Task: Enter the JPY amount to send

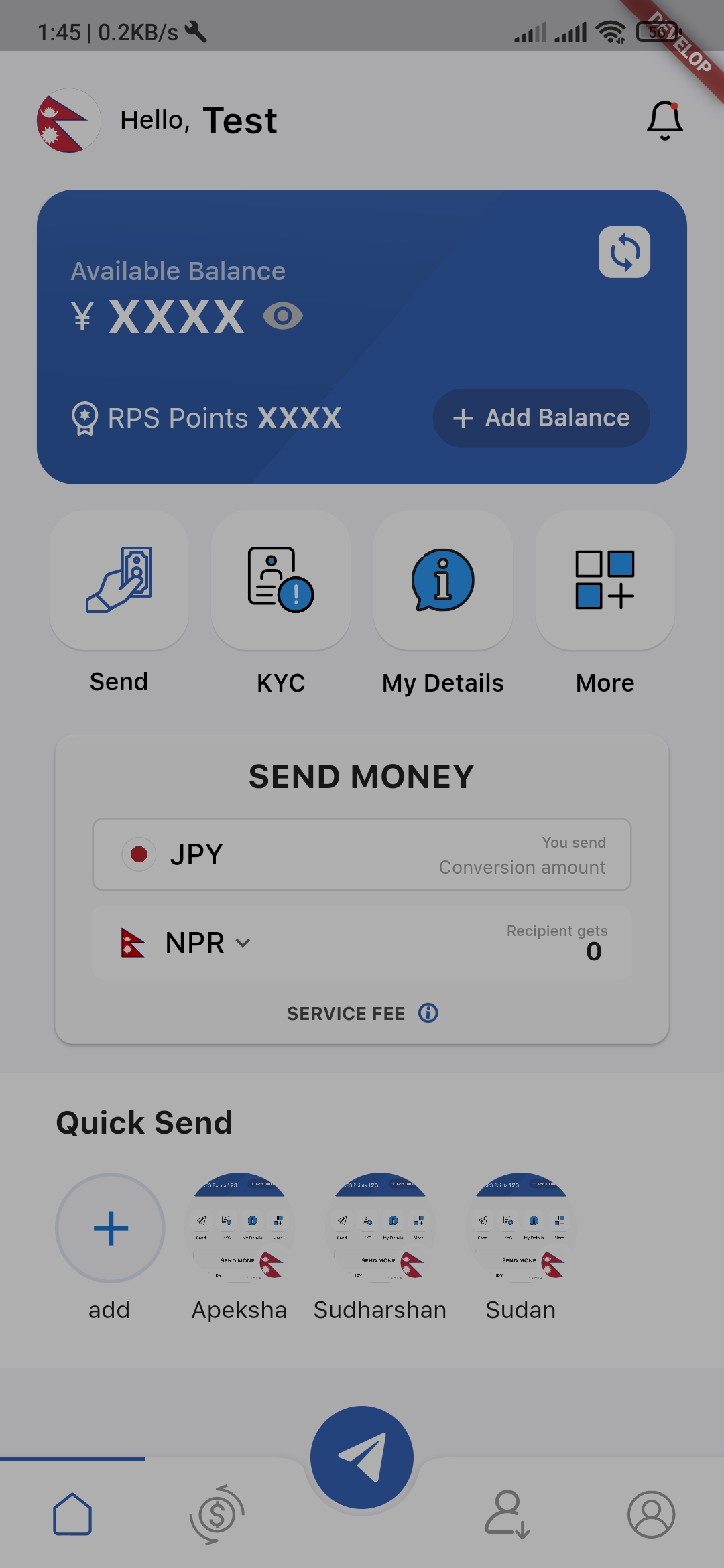Action: pyautogui.click(x=362, y=854)
